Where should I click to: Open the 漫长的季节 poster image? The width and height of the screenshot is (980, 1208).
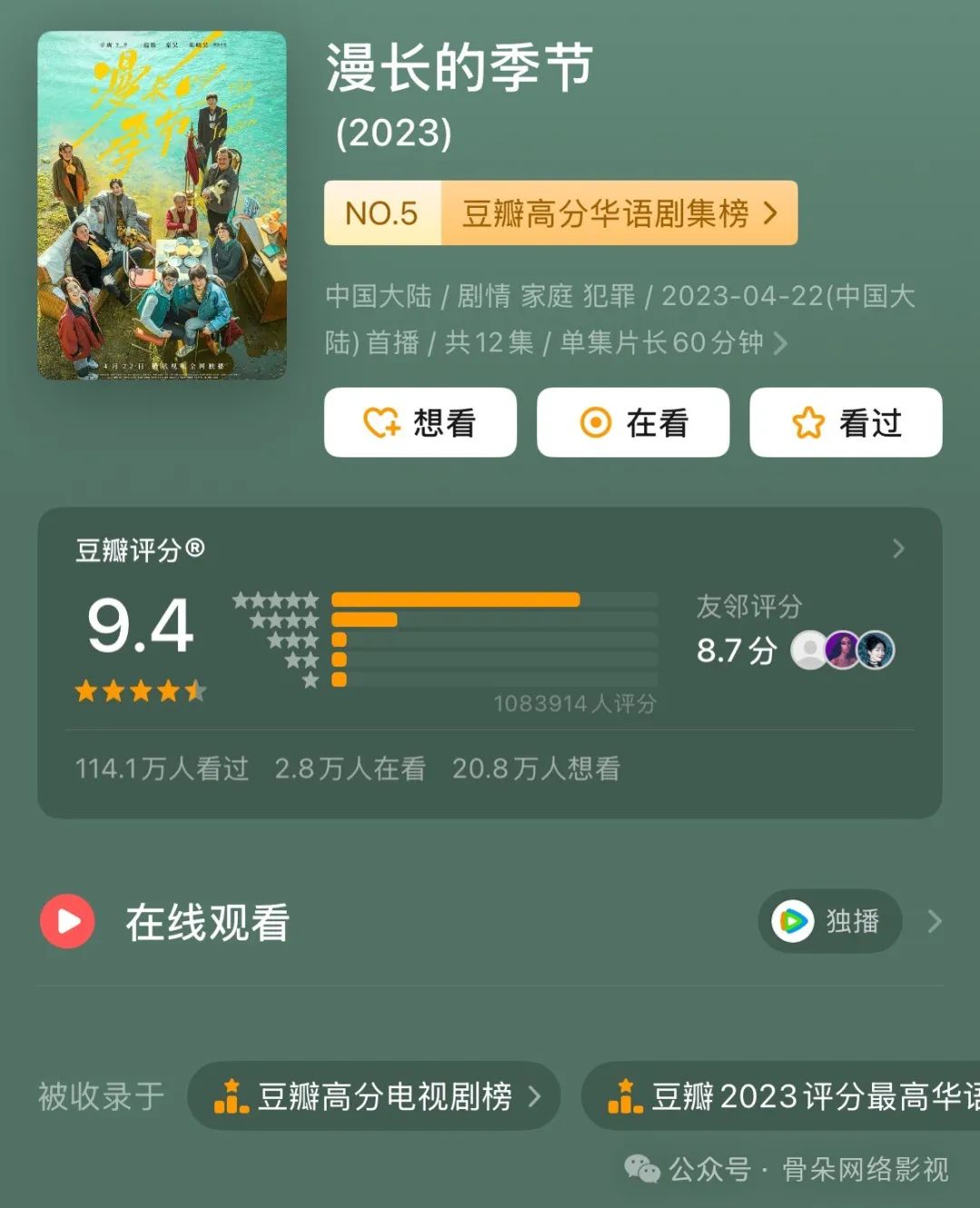pyautogui.click(x=162, y=205)
